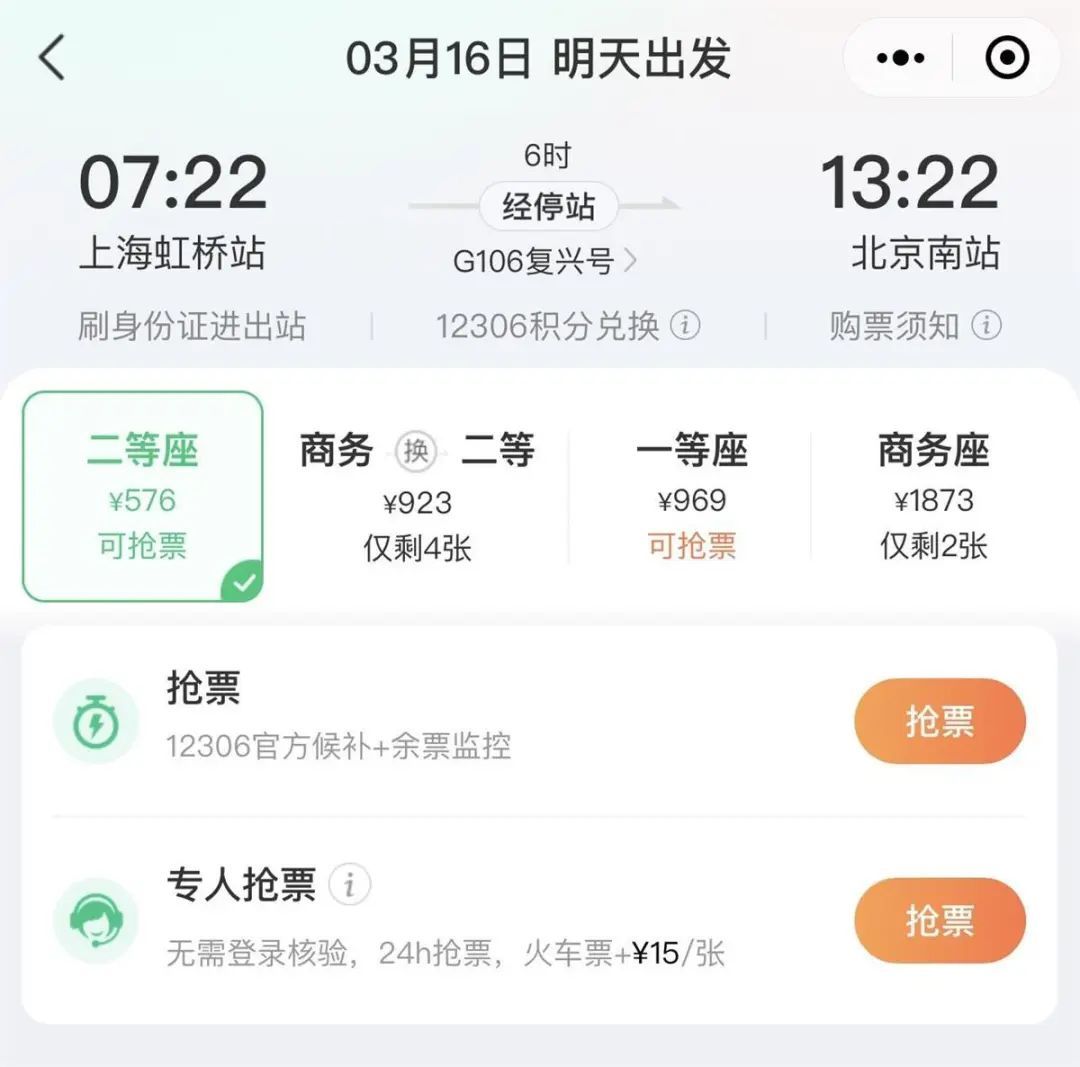The height and width of the screenshot is (1067, 1080).
Task: Show 12306积分兑换 info
Action: [685, 326]
